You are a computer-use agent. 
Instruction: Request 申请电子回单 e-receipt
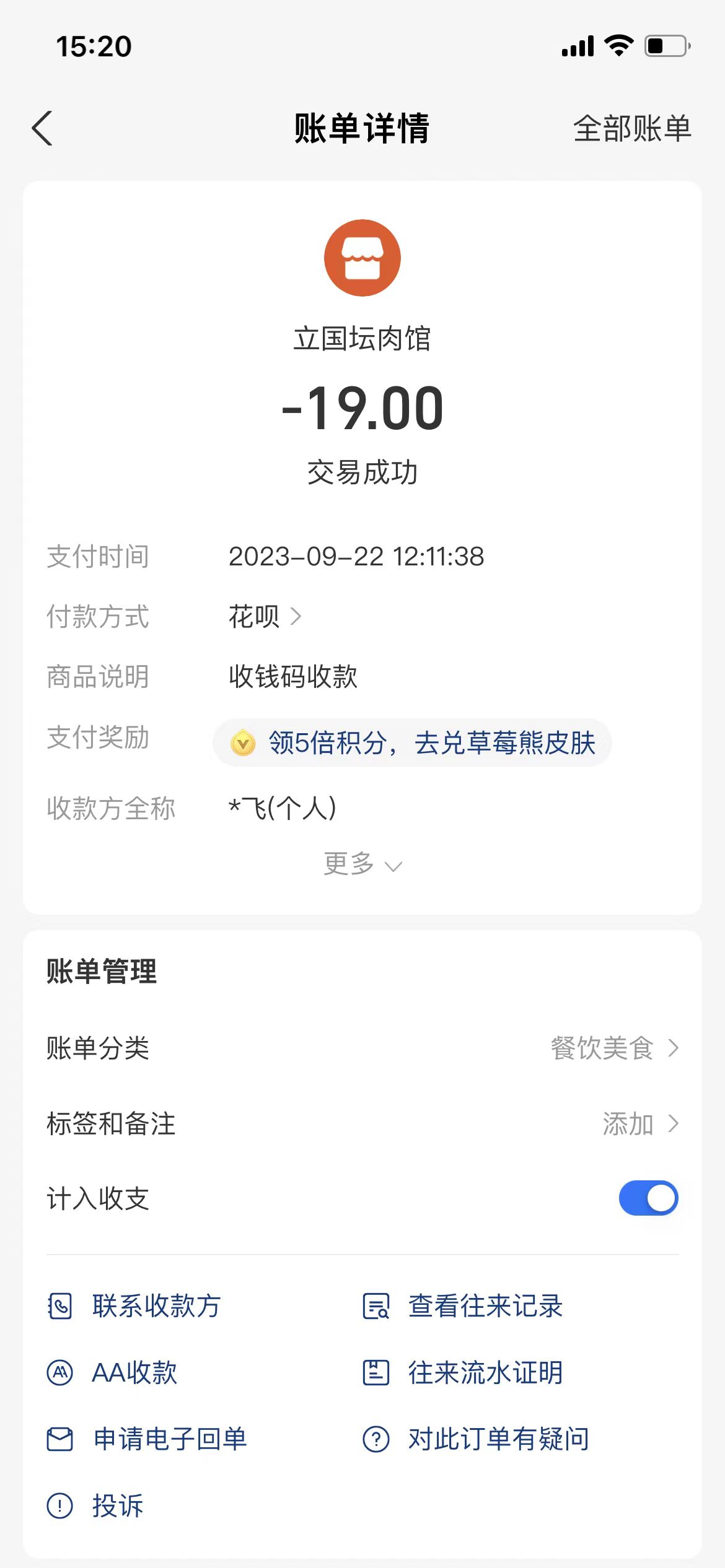coord(147,1439)
